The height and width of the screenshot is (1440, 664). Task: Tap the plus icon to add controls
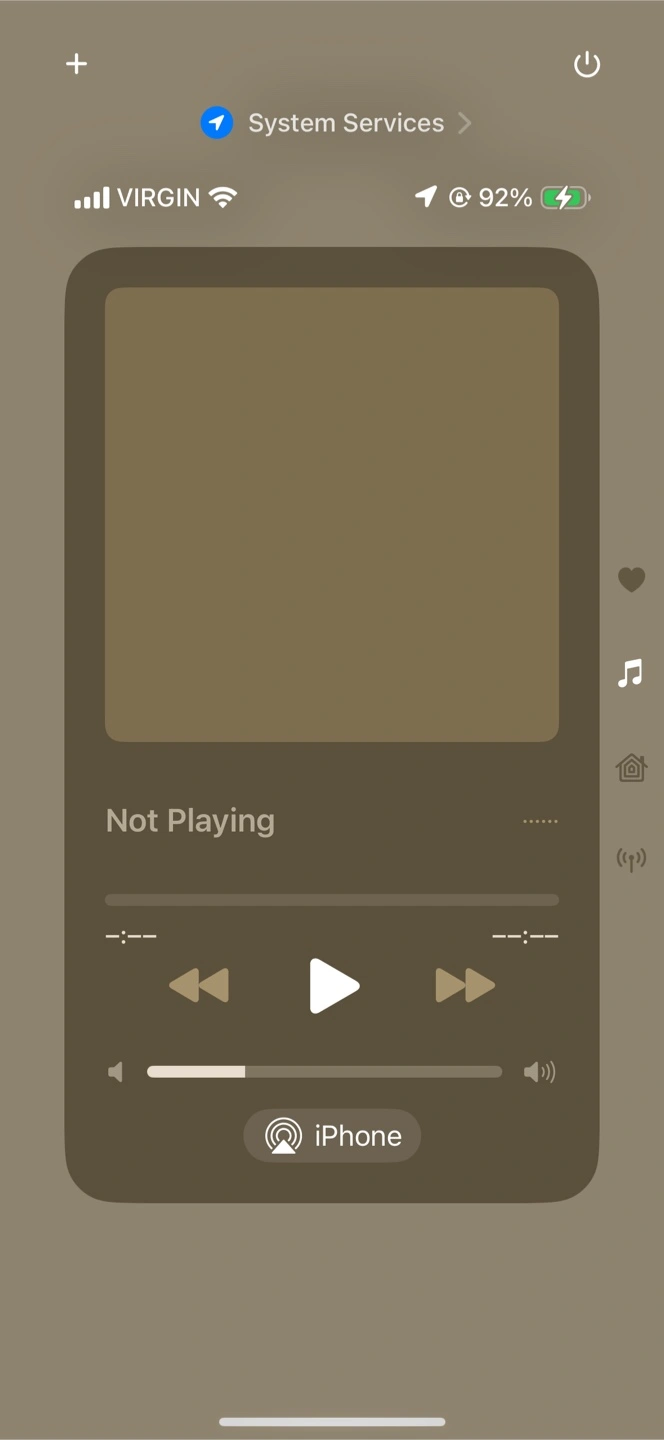click(76, 64)
